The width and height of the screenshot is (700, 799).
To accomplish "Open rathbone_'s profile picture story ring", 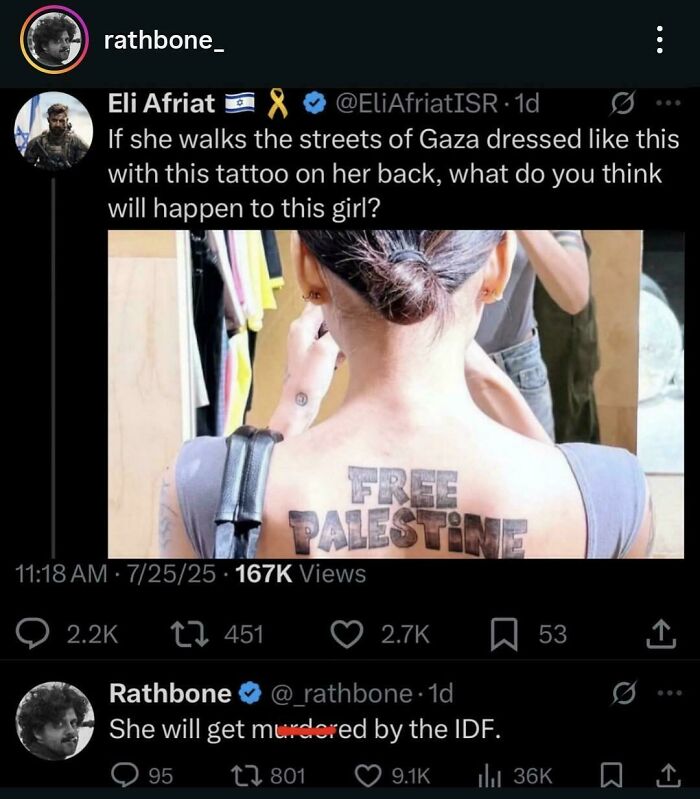I will tap(55, 41).
